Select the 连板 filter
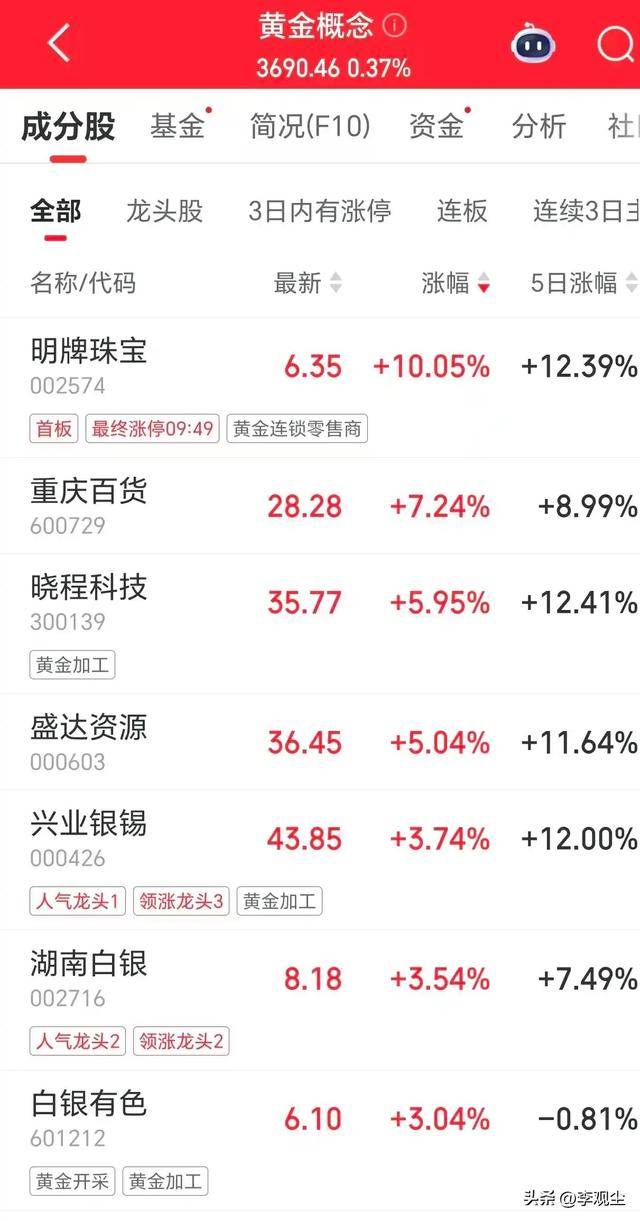This screenshot has width=640, height=1221. coord(462,211)
